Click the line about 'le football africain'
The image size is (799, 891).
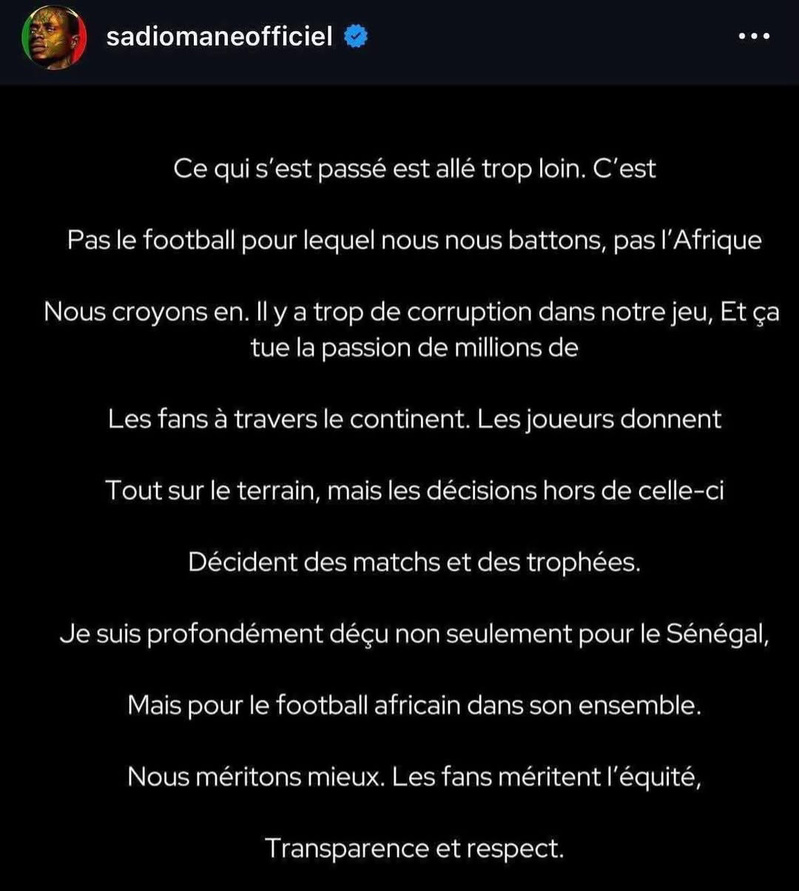tap(414, 705)
